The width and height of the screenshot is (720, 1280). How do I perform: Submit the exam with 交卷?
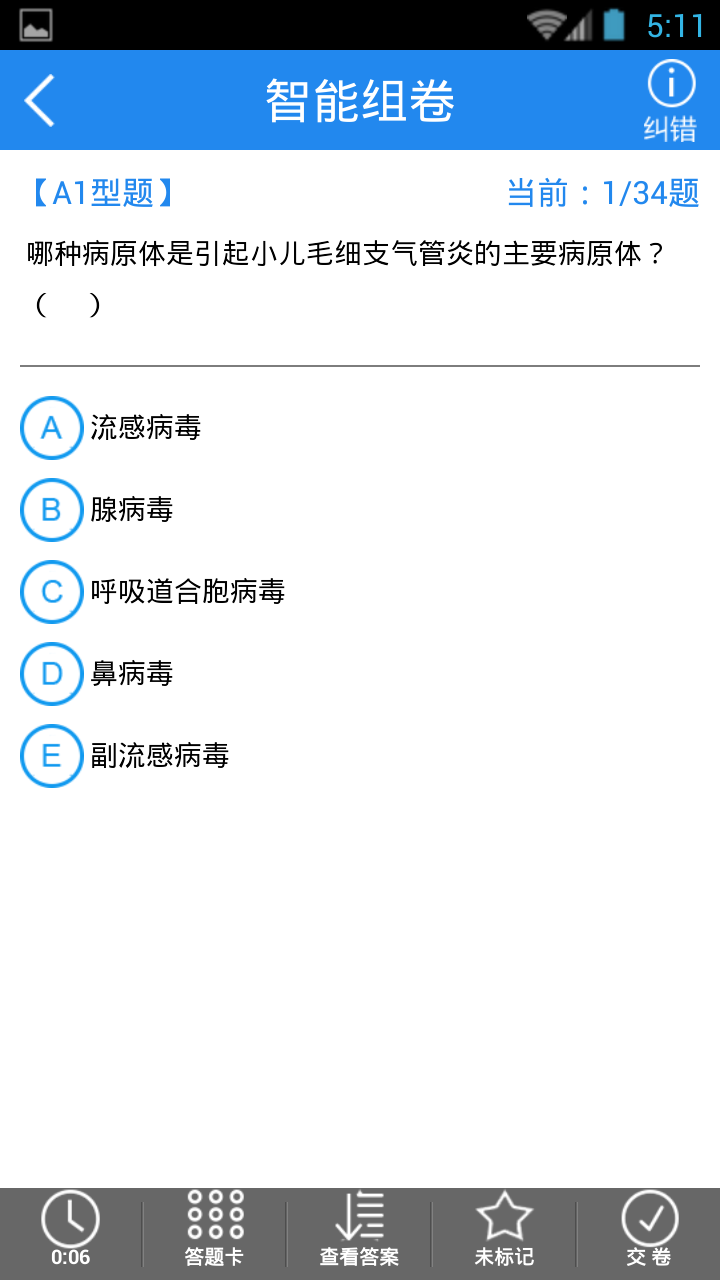click(x=649, y=1228)
